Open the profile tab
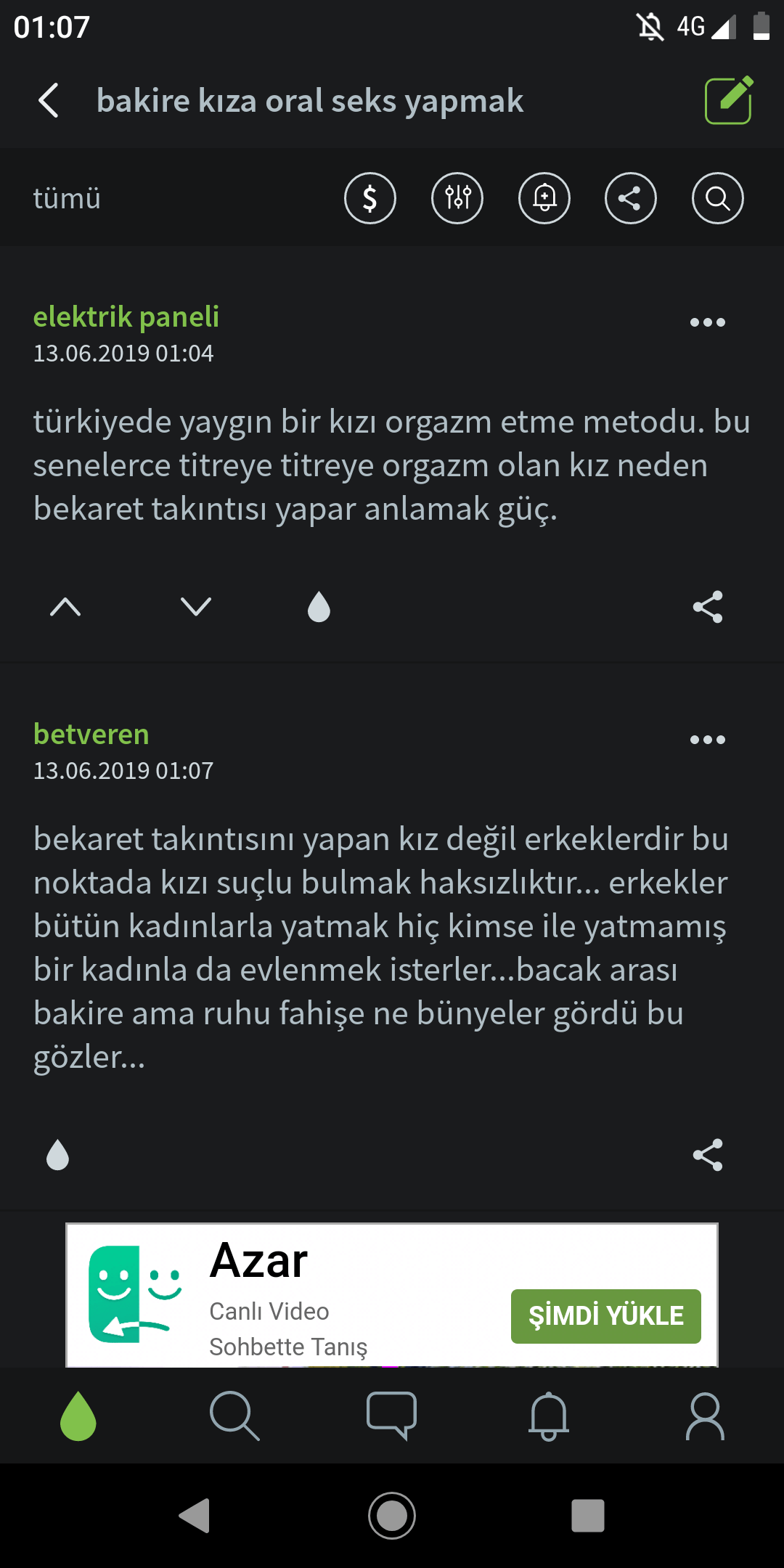Screen dimensions: 784x1568 [705, 1416]
